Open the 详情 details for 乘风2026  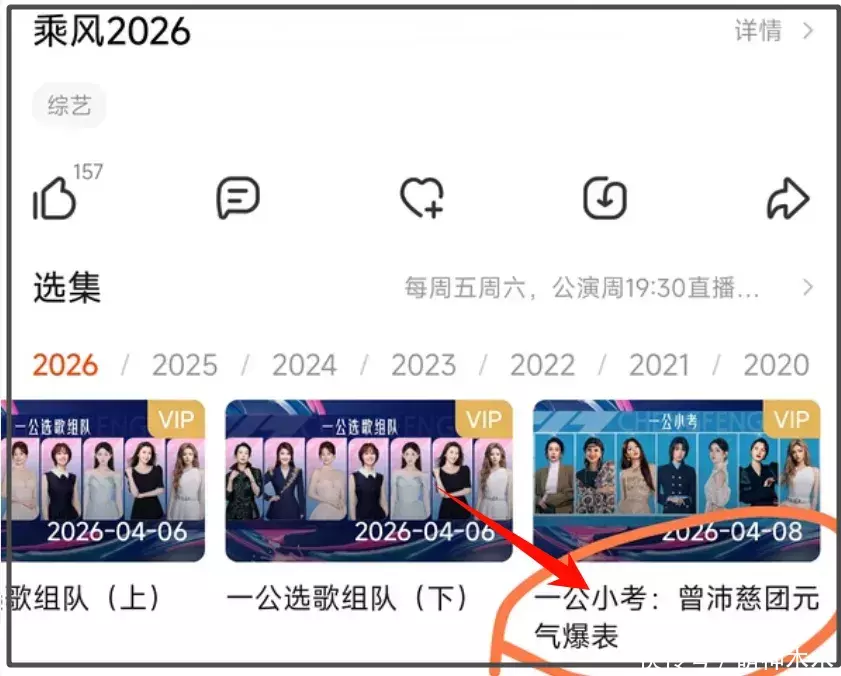tap(774, 31)
